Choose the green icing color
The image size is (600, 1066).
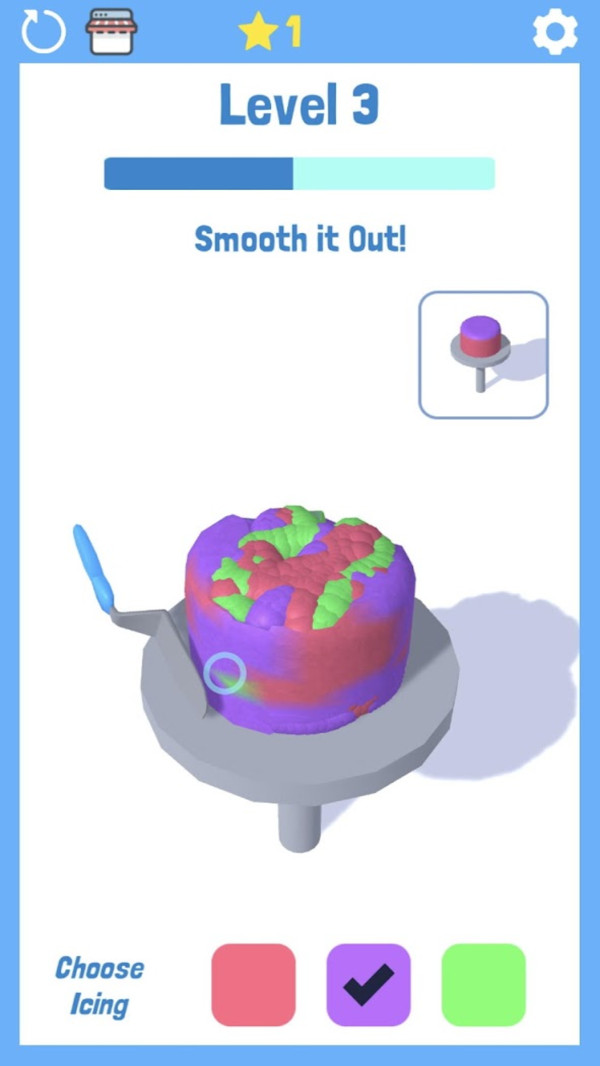pyautogui.click(x=483, y=985)
